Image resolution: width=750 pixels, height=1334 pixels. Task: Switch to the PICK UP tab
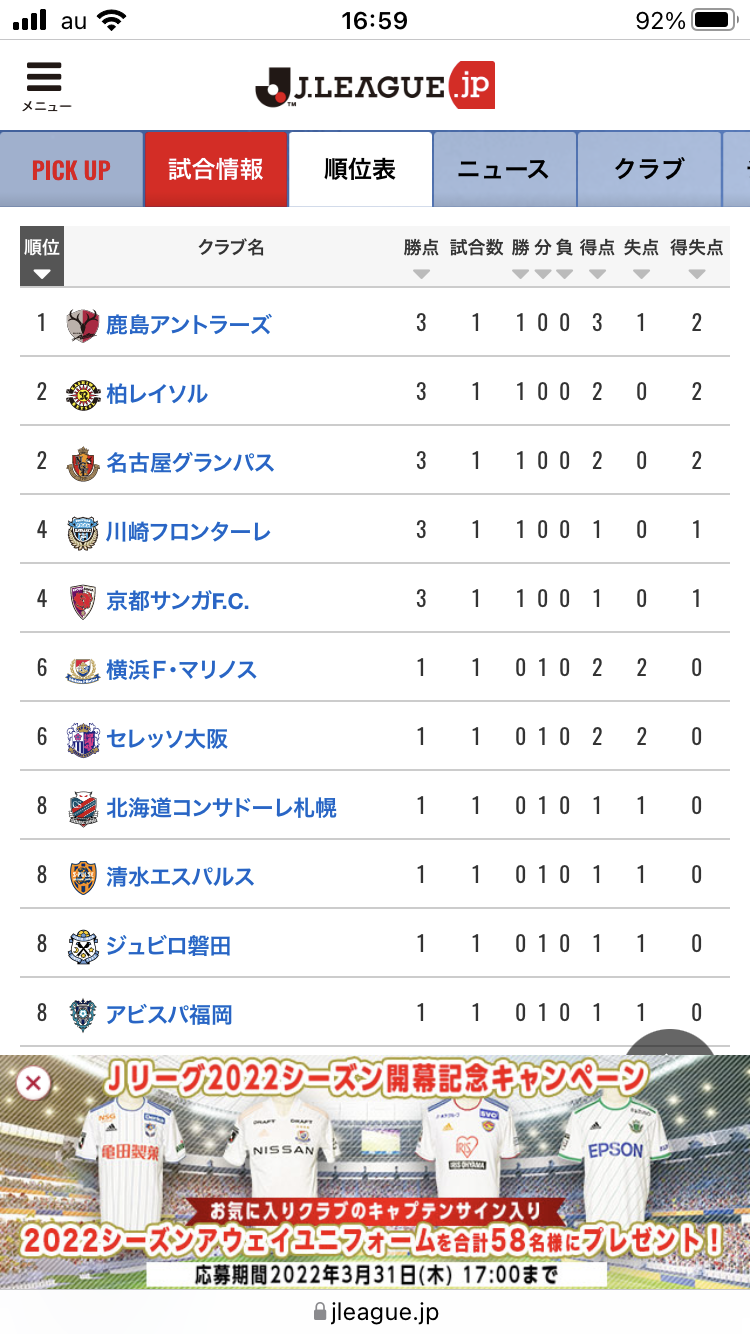click(71, 169)
